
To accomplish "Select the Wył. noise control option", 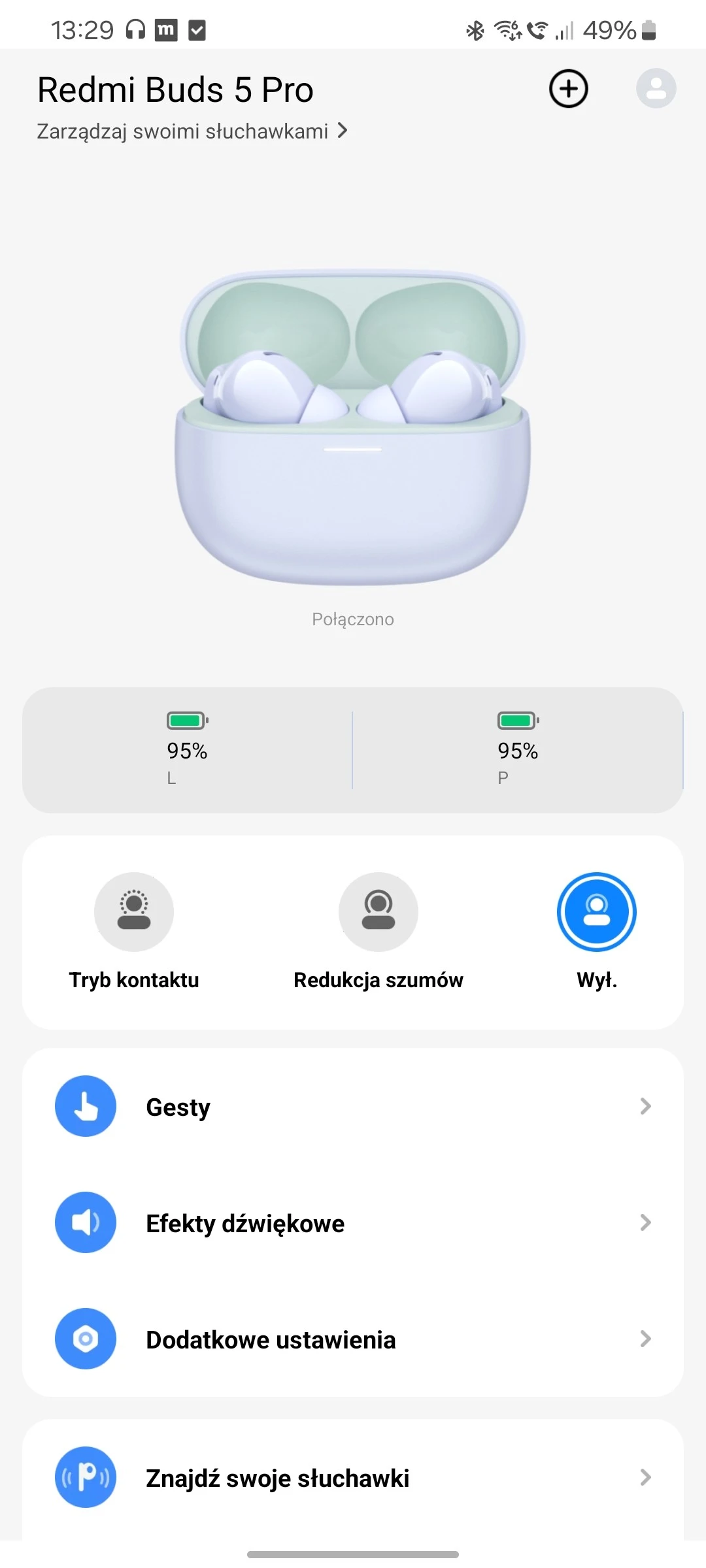I will [596, 912].
